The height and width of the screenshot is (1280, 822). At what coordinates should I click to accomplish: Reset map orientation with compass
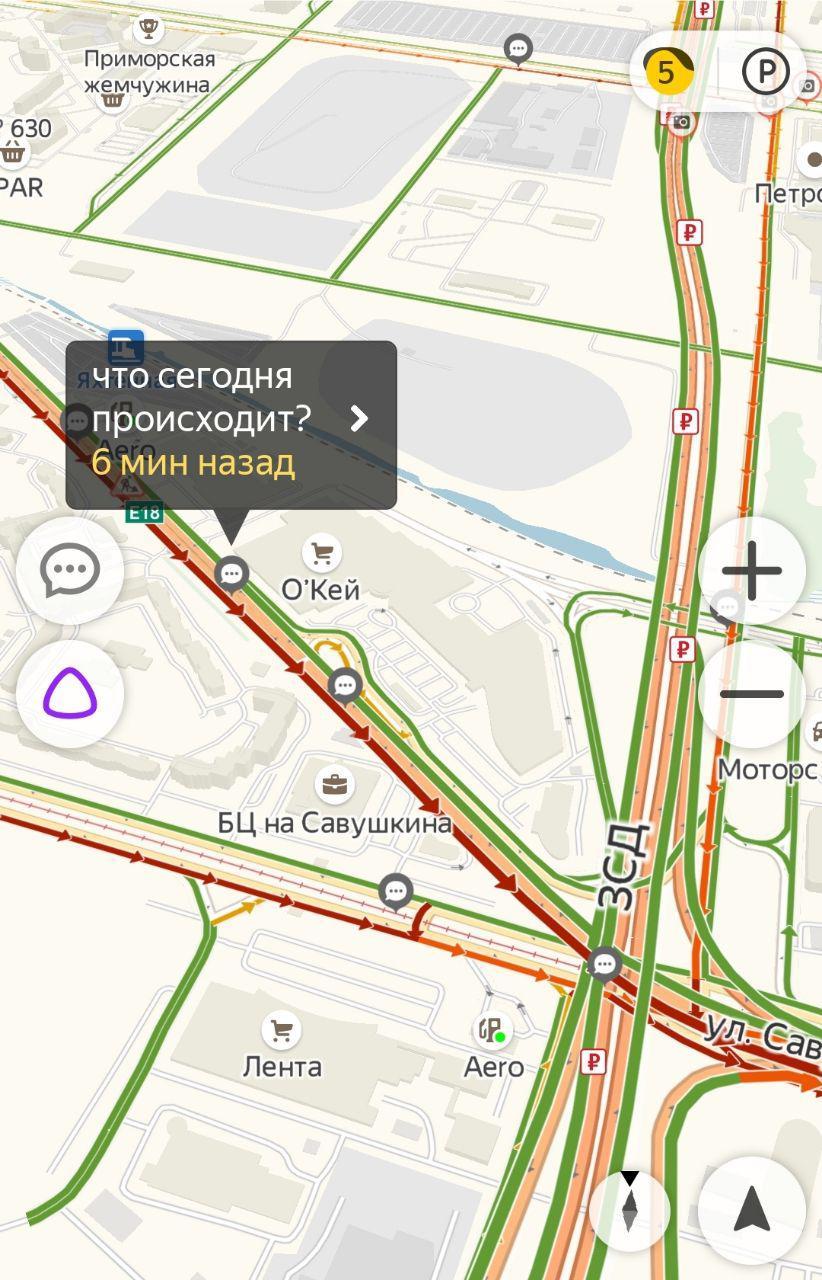click(x=629, y=1211)
